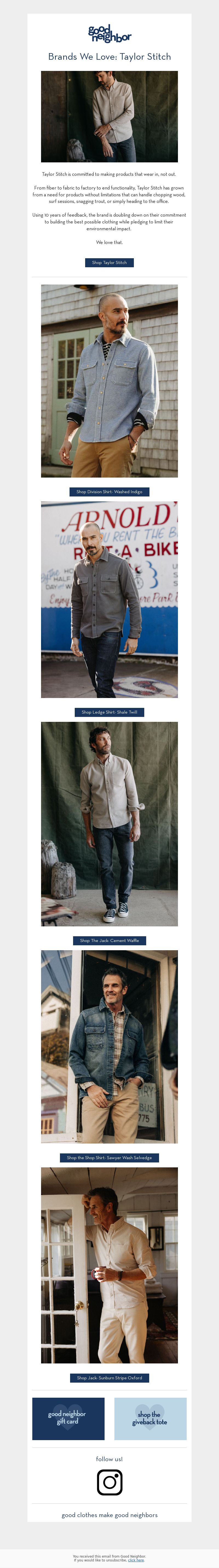The width and height of the screenshot is (219, 1568).
Task: Tap the Shop Taylor Stitch button
Action: coord(109,262)
